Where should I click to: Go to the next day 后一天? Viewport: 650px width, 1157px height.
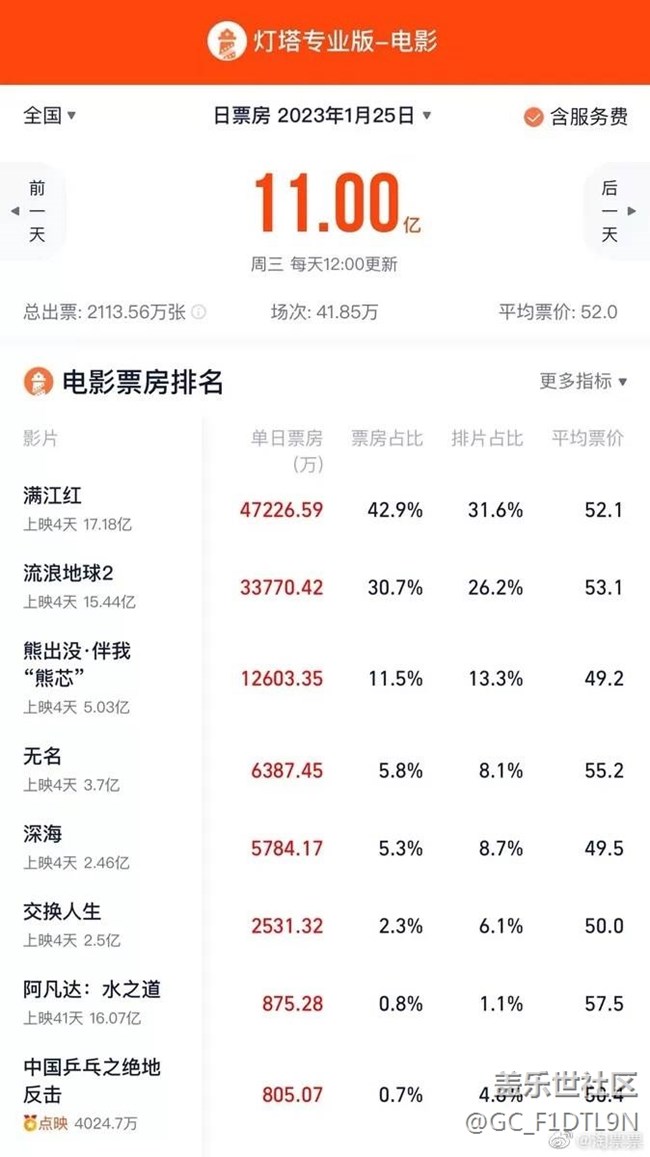pos(614,211)
